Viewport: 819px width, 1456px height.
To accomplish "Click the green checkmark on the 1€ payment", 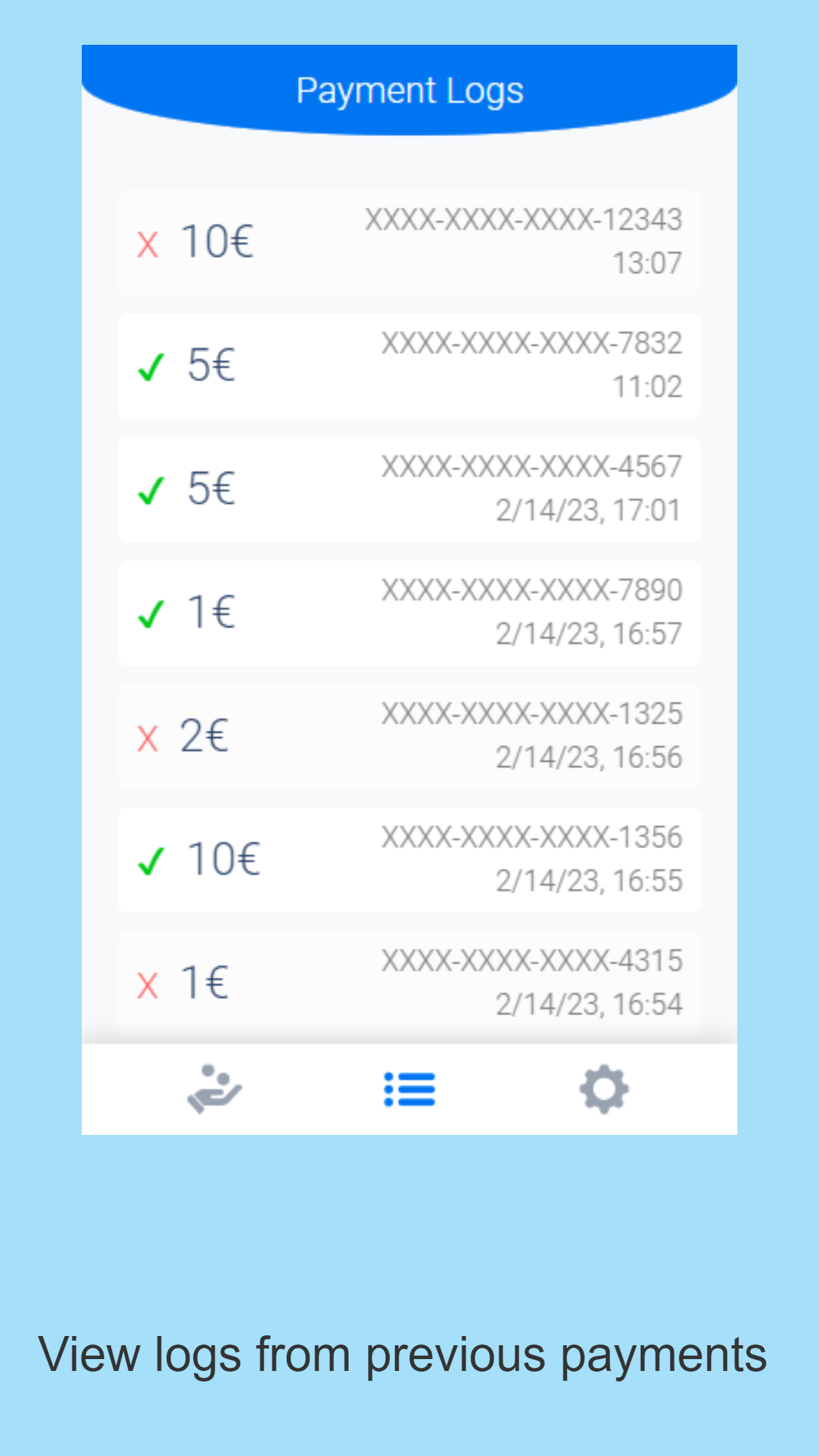I will coord(152,613).
